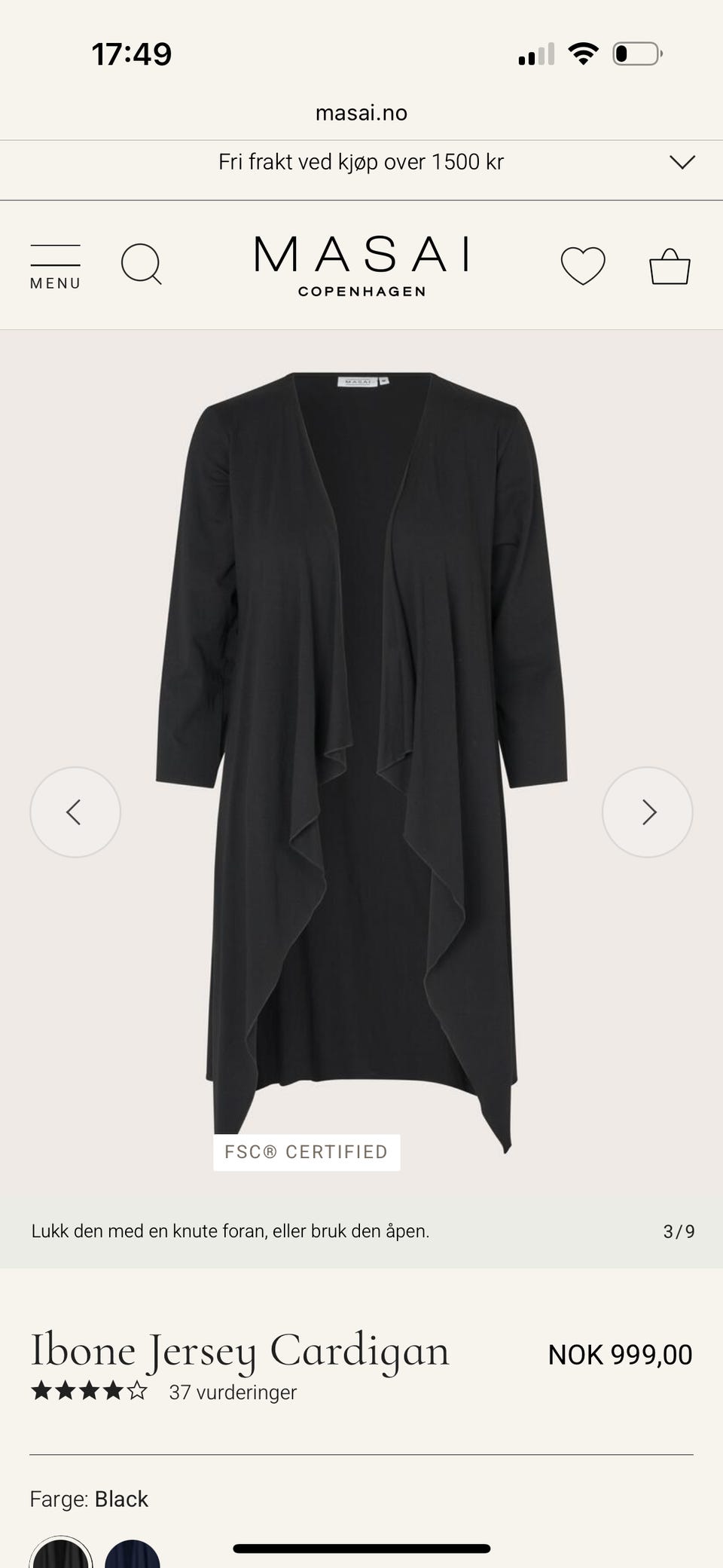Open the shopping basket

(670, 266)
